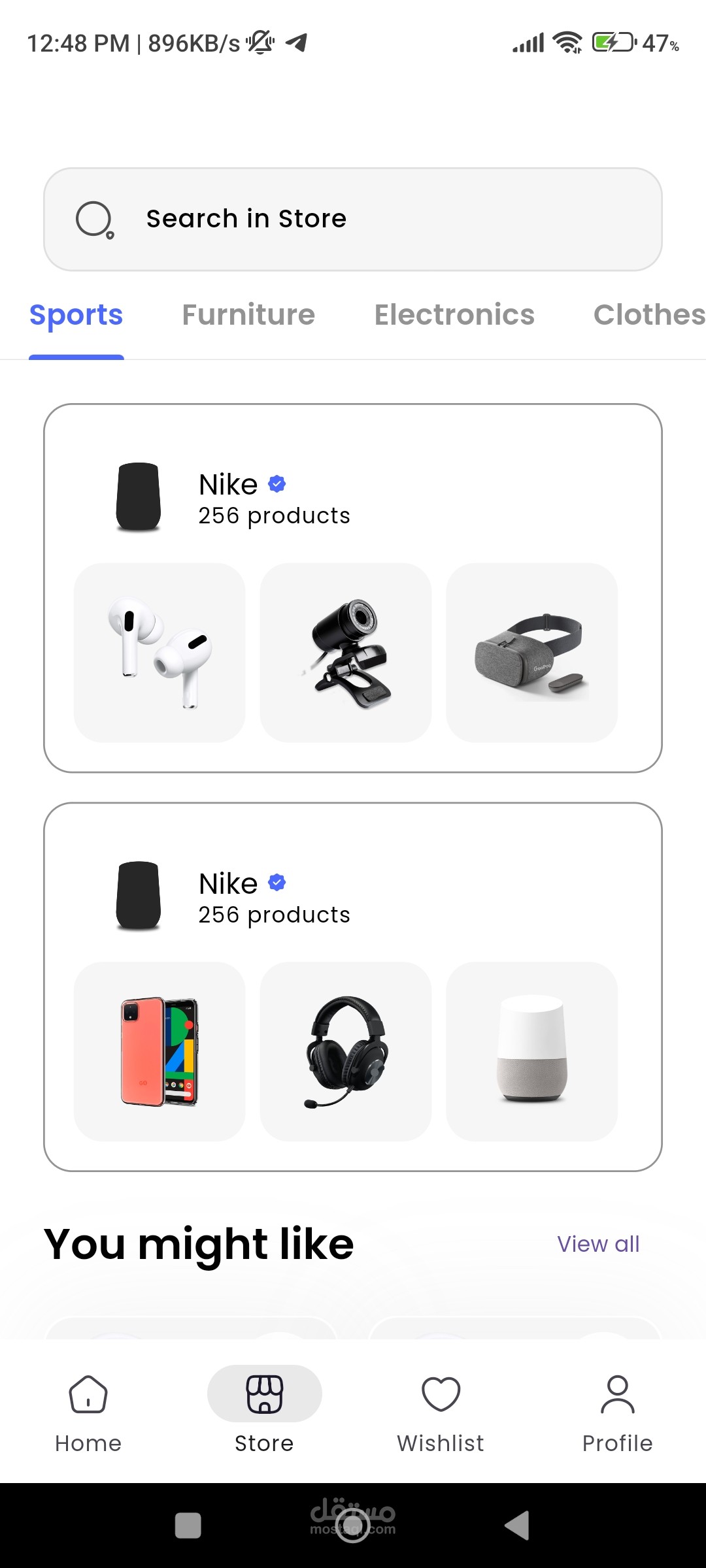Open the Wishlist tab
The width and height of the screenshot is (706, 1568).
(x=441, y=1413)
